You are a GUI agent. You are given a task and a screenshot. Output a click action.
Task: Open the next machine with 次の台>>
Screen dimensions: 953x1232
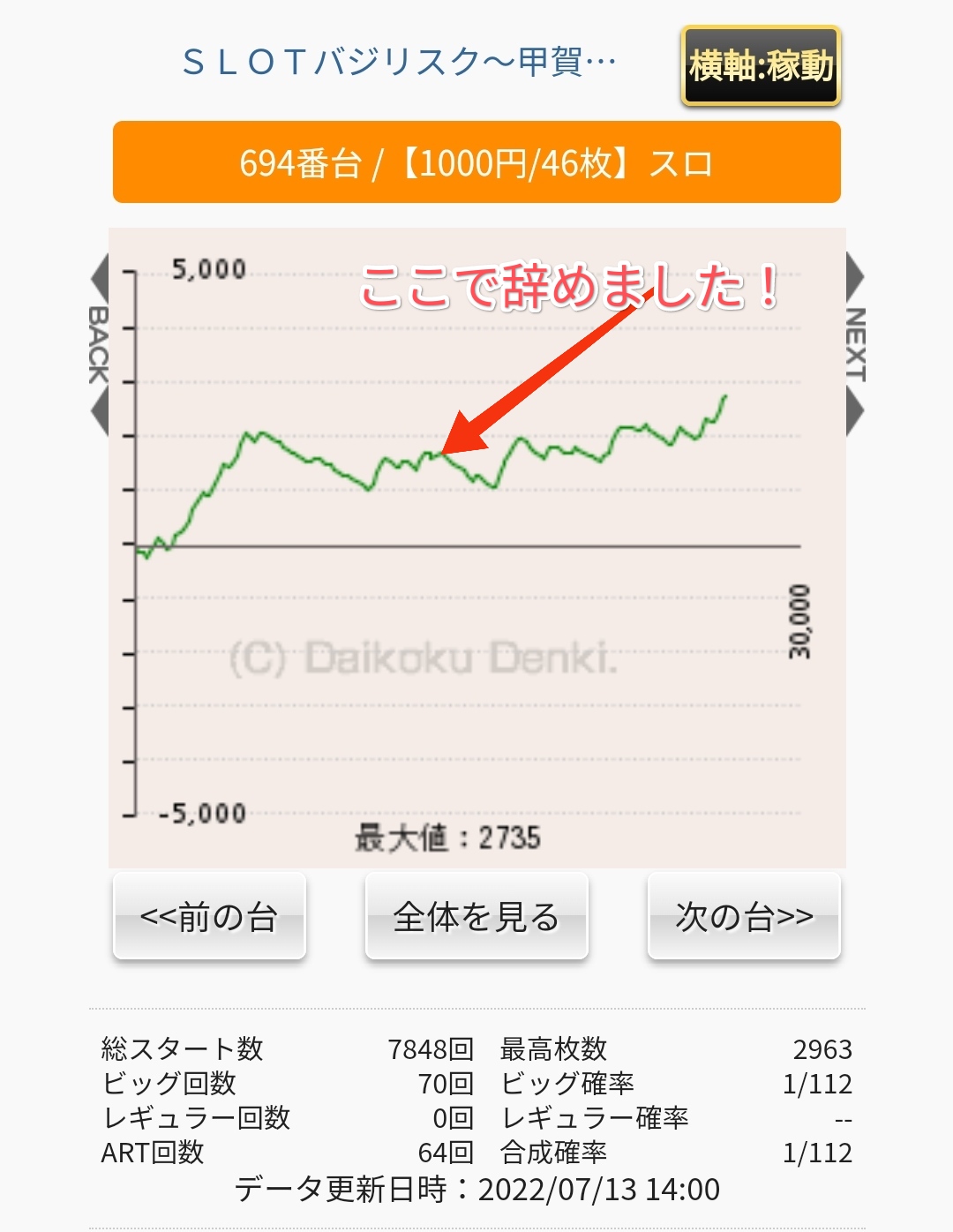(744, 917)
